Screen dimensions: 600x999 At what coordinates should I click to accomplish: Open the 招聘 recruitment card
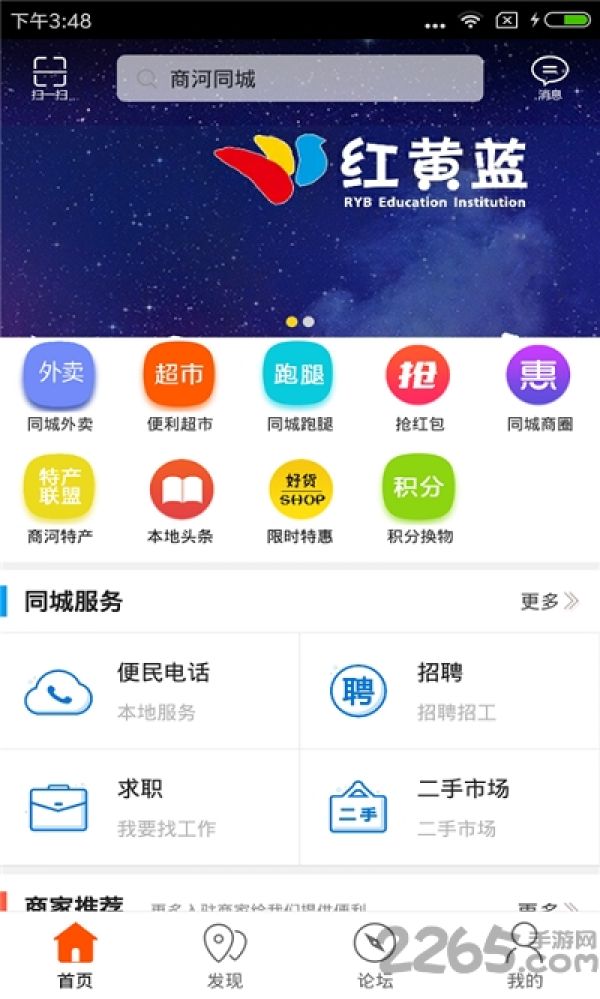point(450,691)
